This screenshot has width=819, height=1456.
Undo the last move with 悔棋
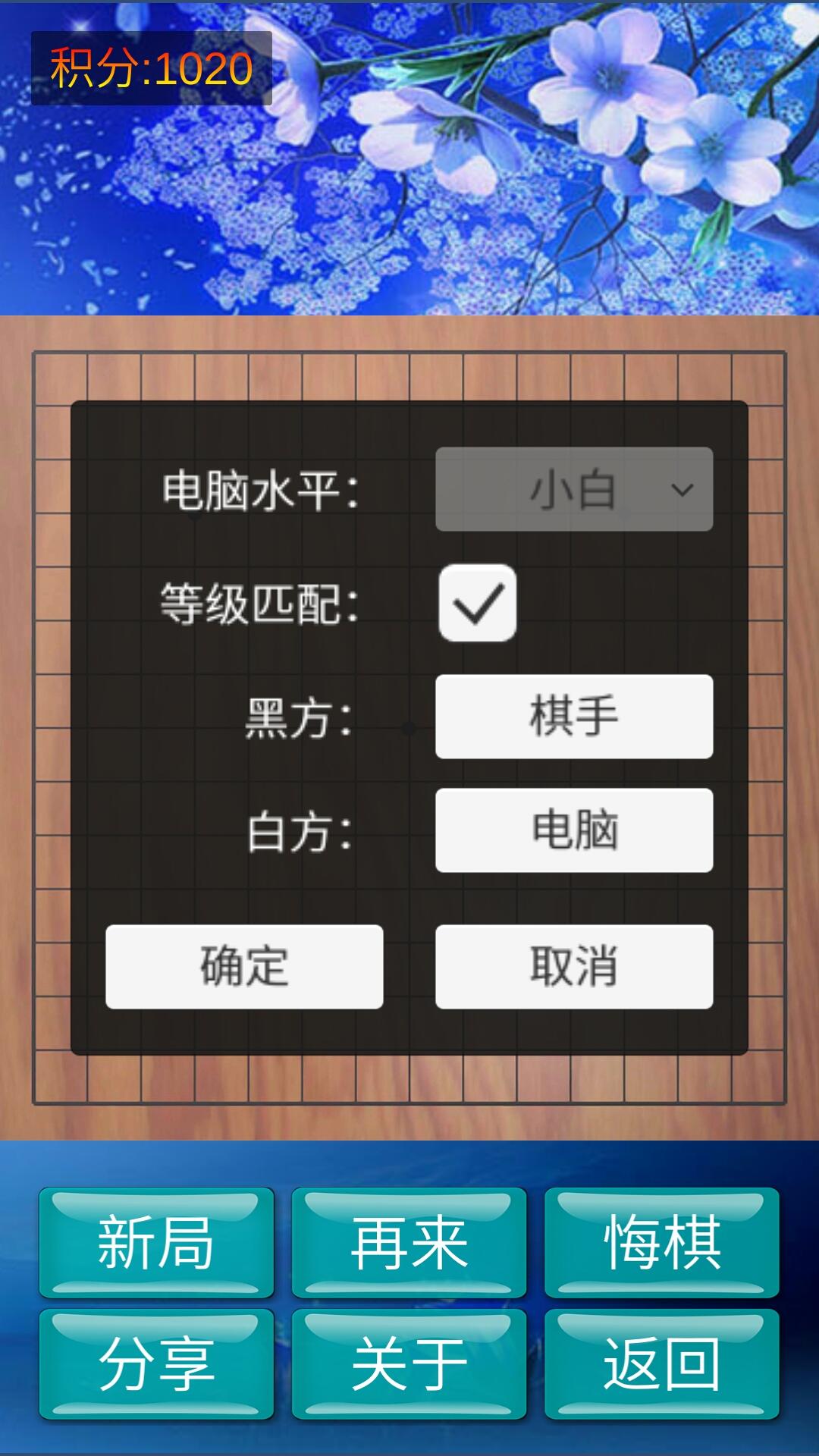(x=662, y=1243)
